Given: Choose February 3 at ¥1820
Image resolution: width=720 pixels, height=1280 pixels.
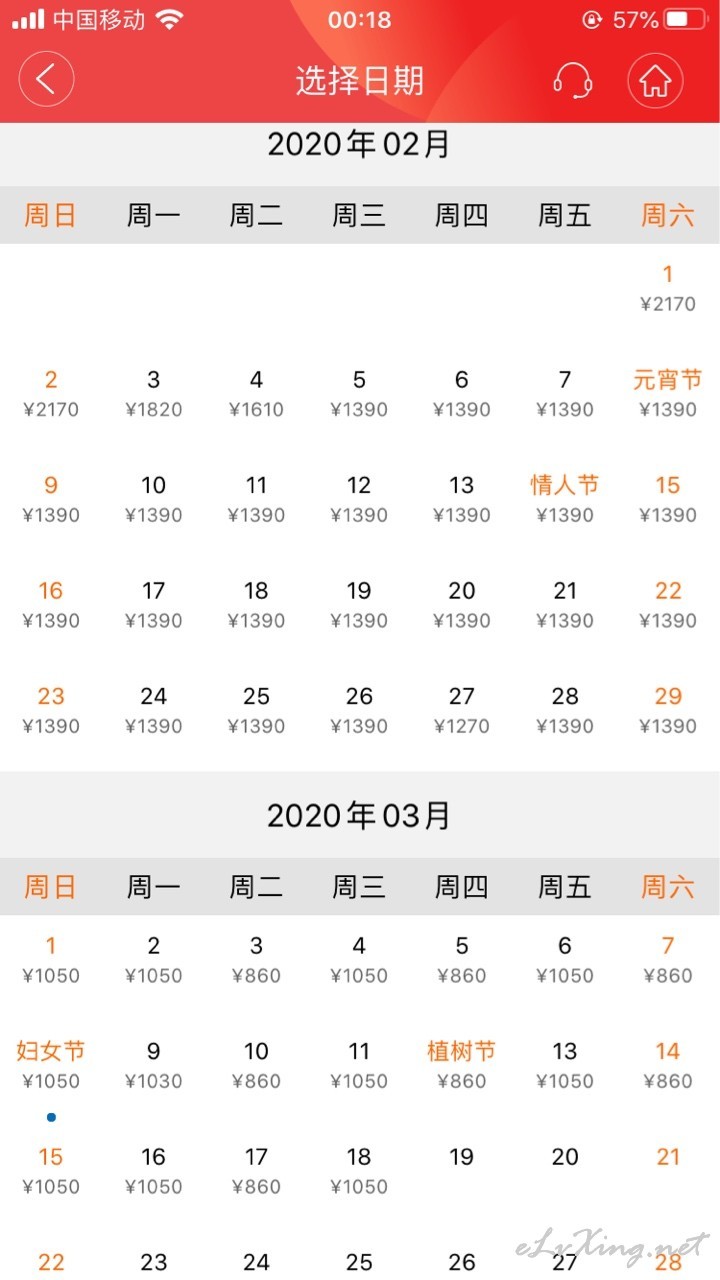Looking at the screenshot, I should tap(154, 394).
